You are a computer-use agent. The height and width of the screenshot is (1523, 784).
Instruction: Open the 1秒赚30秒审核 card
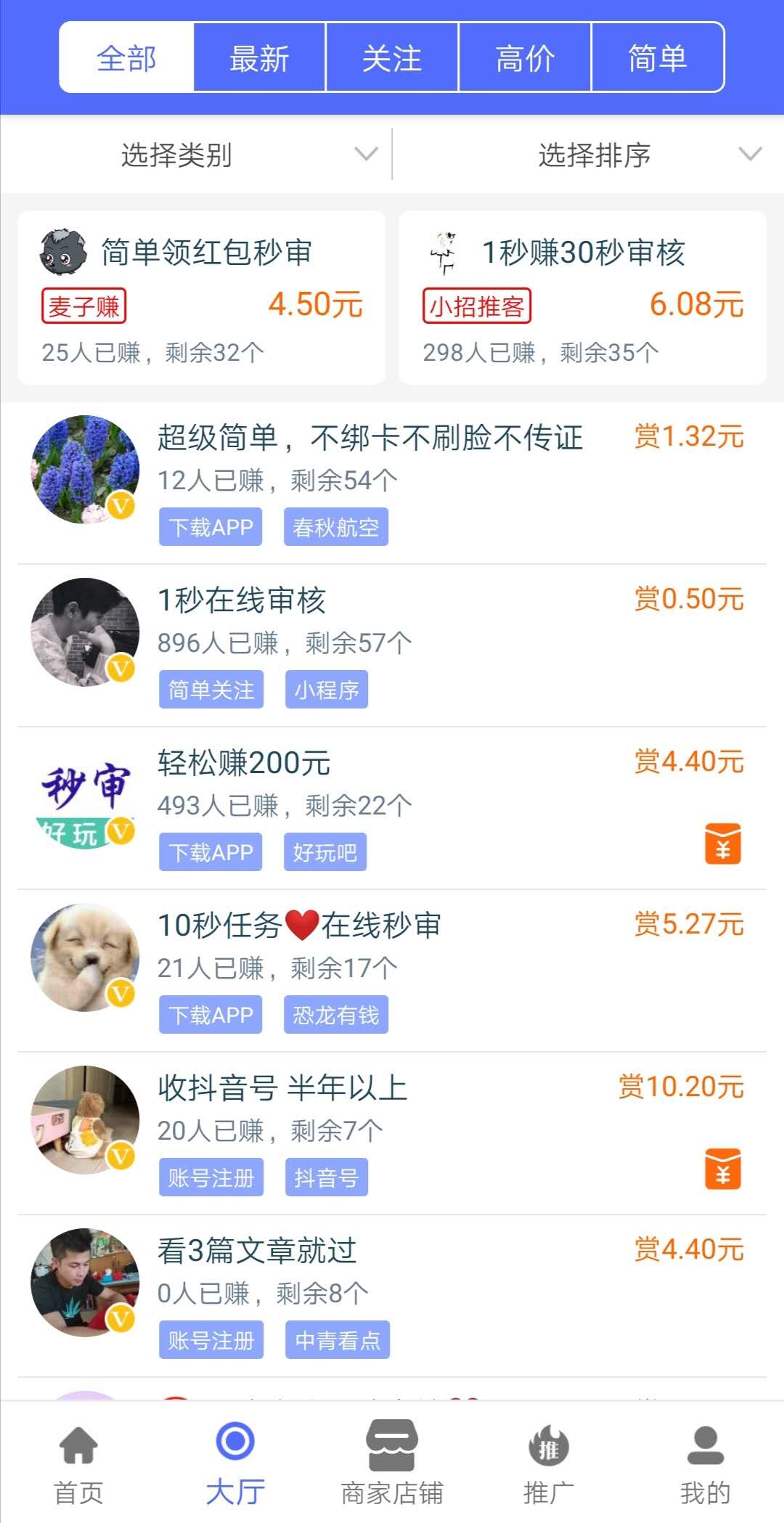point(582,298)
